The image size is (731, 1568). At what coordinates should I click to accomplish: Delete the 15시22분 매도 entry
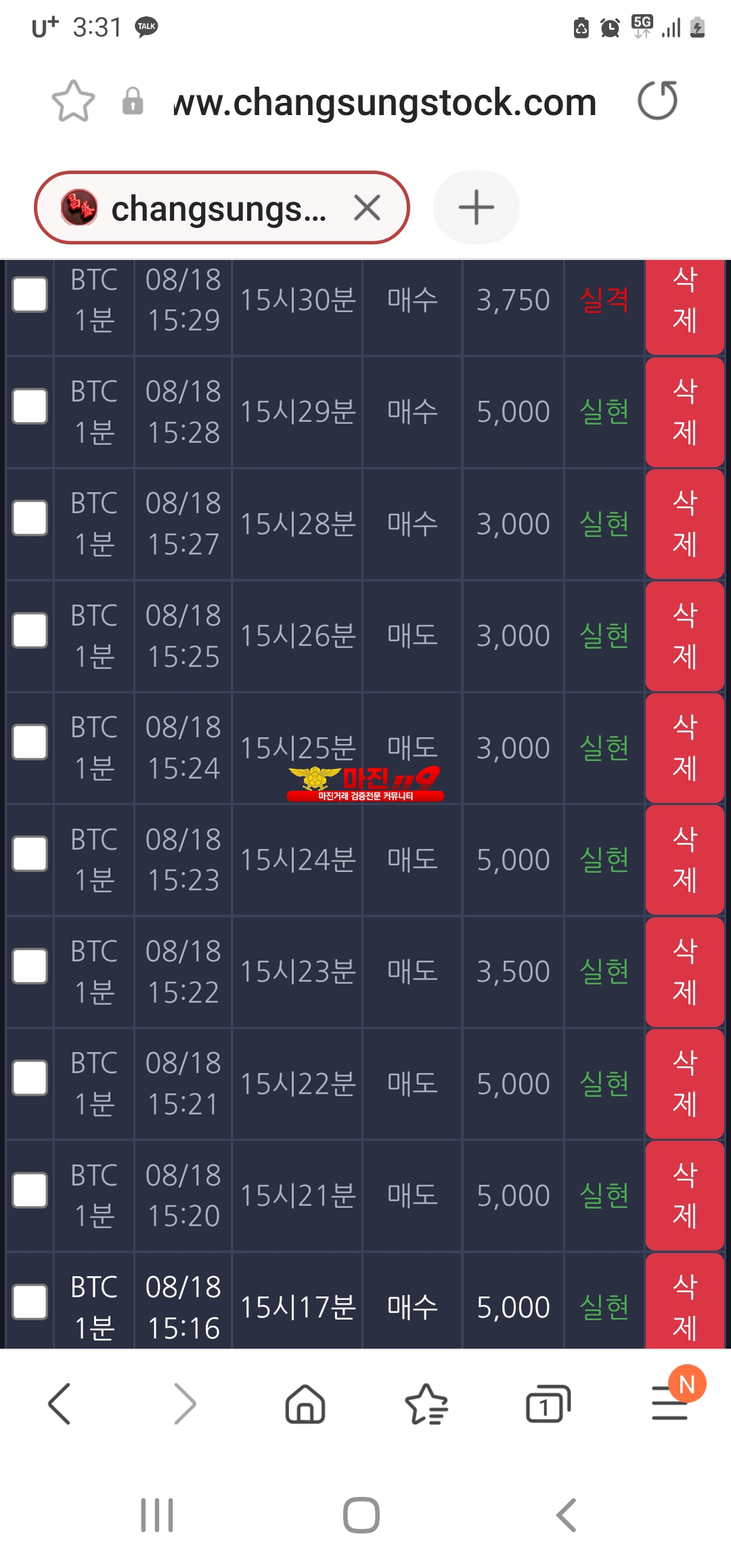click(x=685, y=1084)
